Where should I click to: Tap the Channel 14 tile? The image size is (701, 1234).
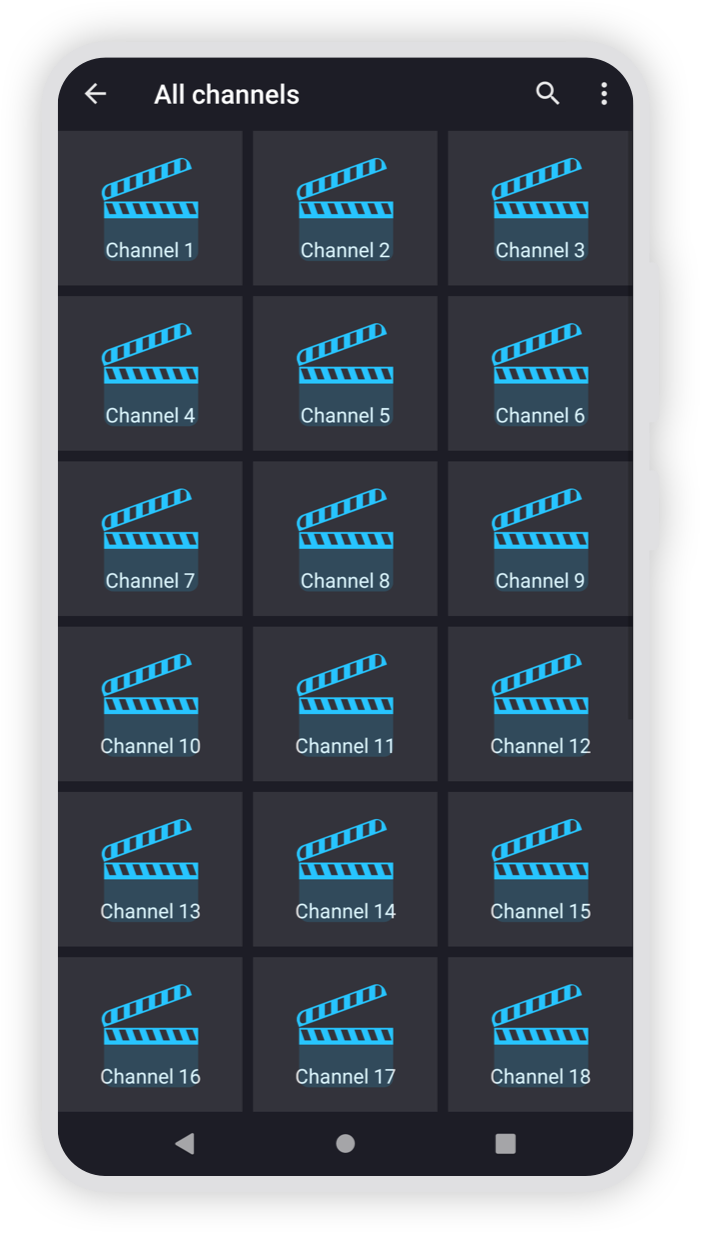click(x=345, y=869)
